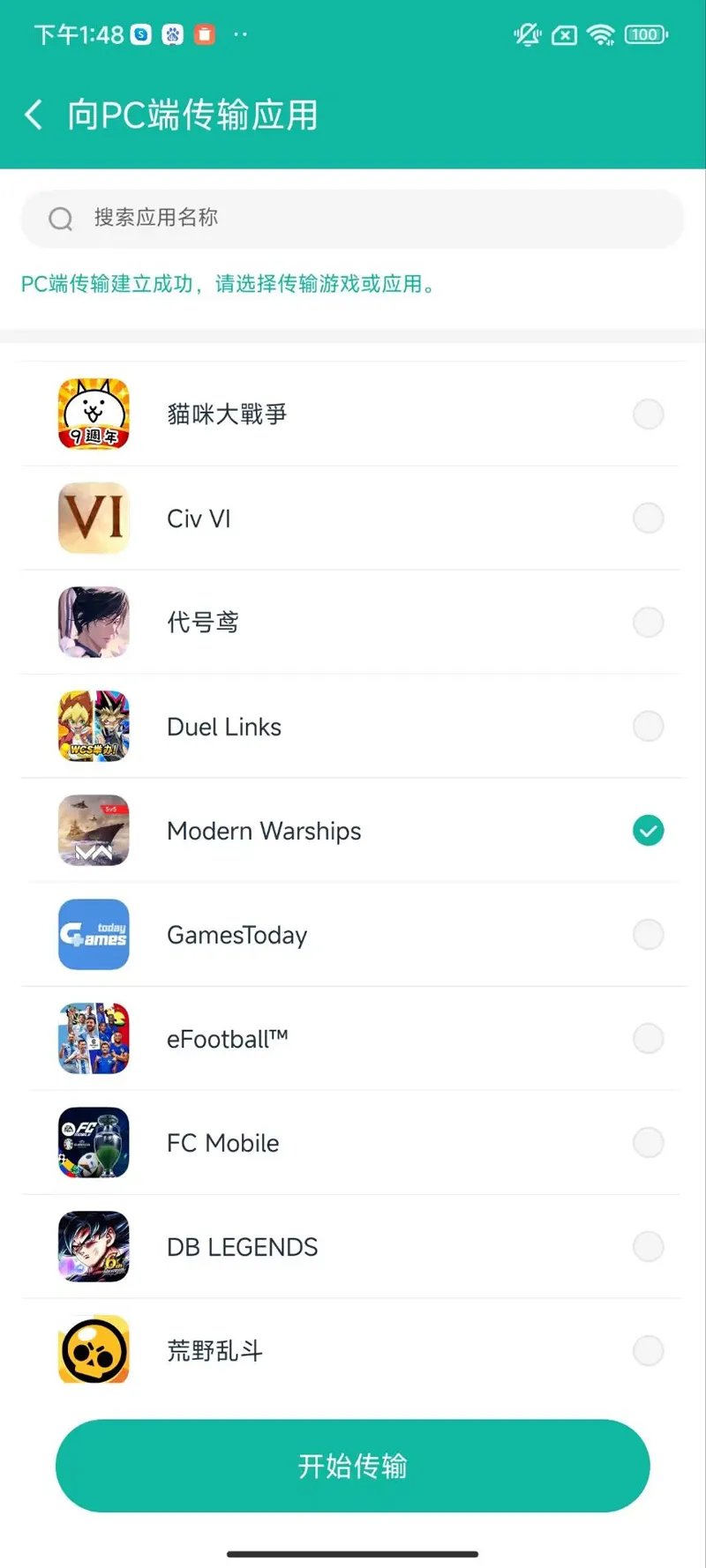Select Duel Links for transfer
This screenshot has width=706, height=1568.
pyautogui.click(x=648, y=726)
